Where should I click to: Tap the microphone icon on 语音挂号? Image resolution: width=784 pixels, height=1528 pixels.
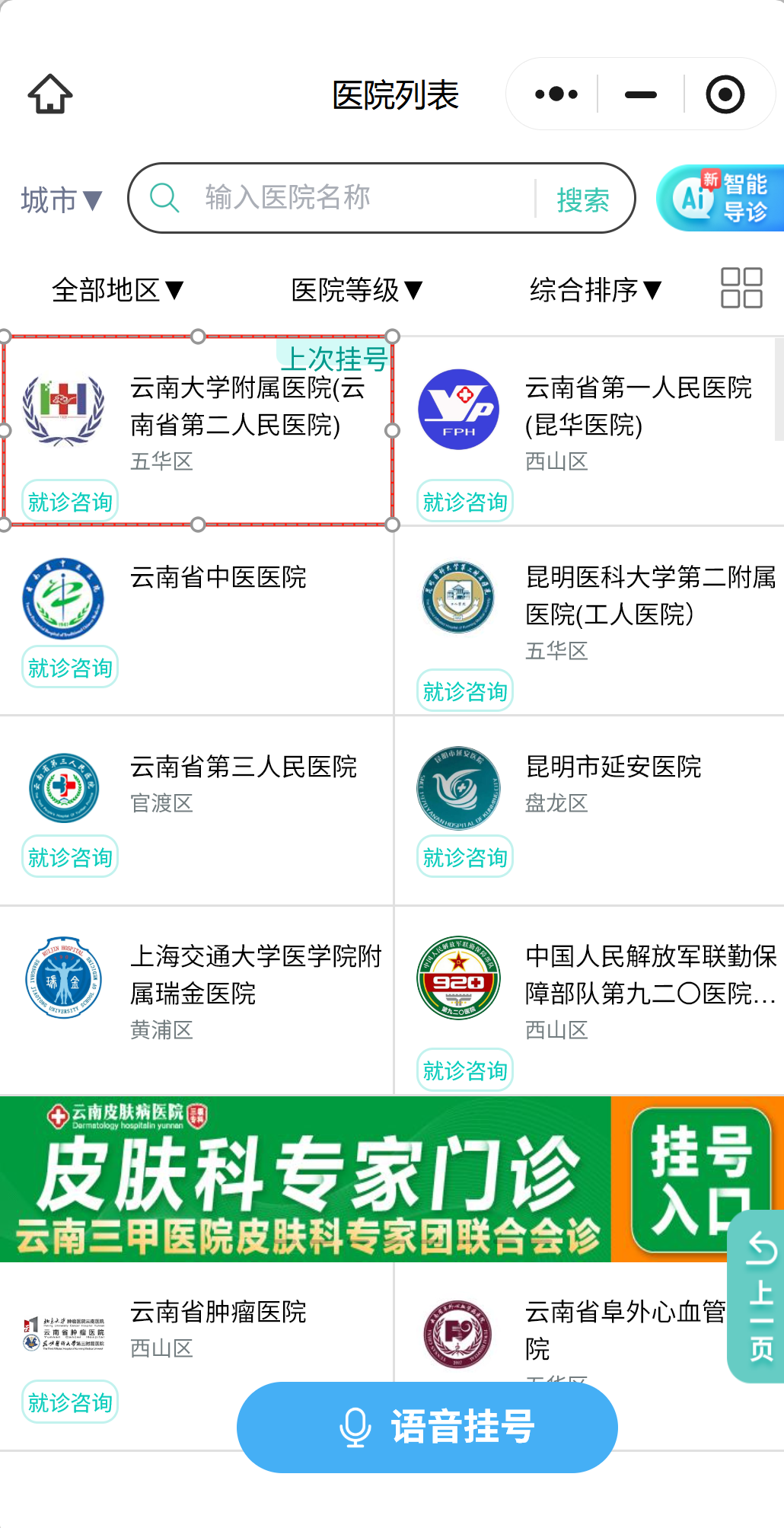tap(354, 1425)
